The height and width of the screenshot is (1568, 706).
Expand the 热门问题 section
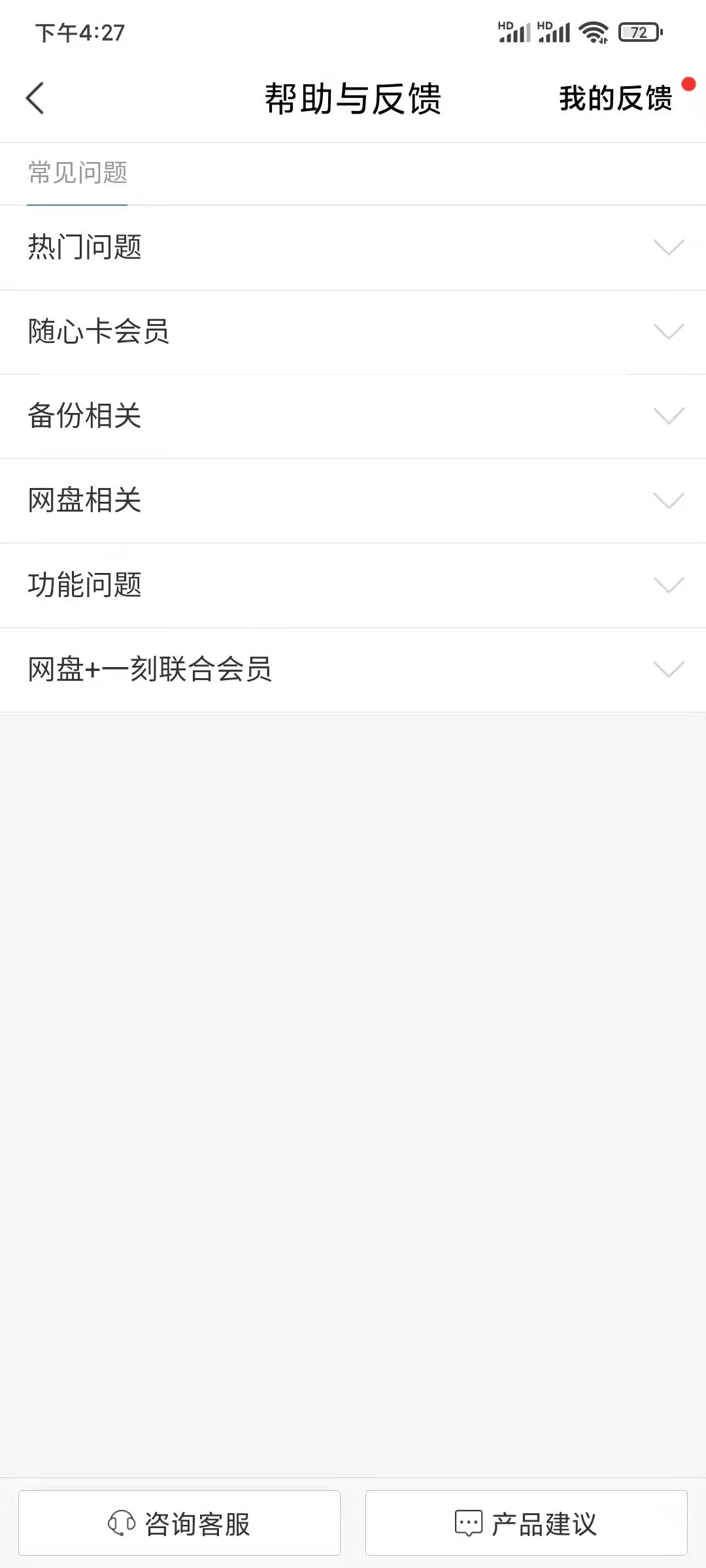tap(353, 248)
